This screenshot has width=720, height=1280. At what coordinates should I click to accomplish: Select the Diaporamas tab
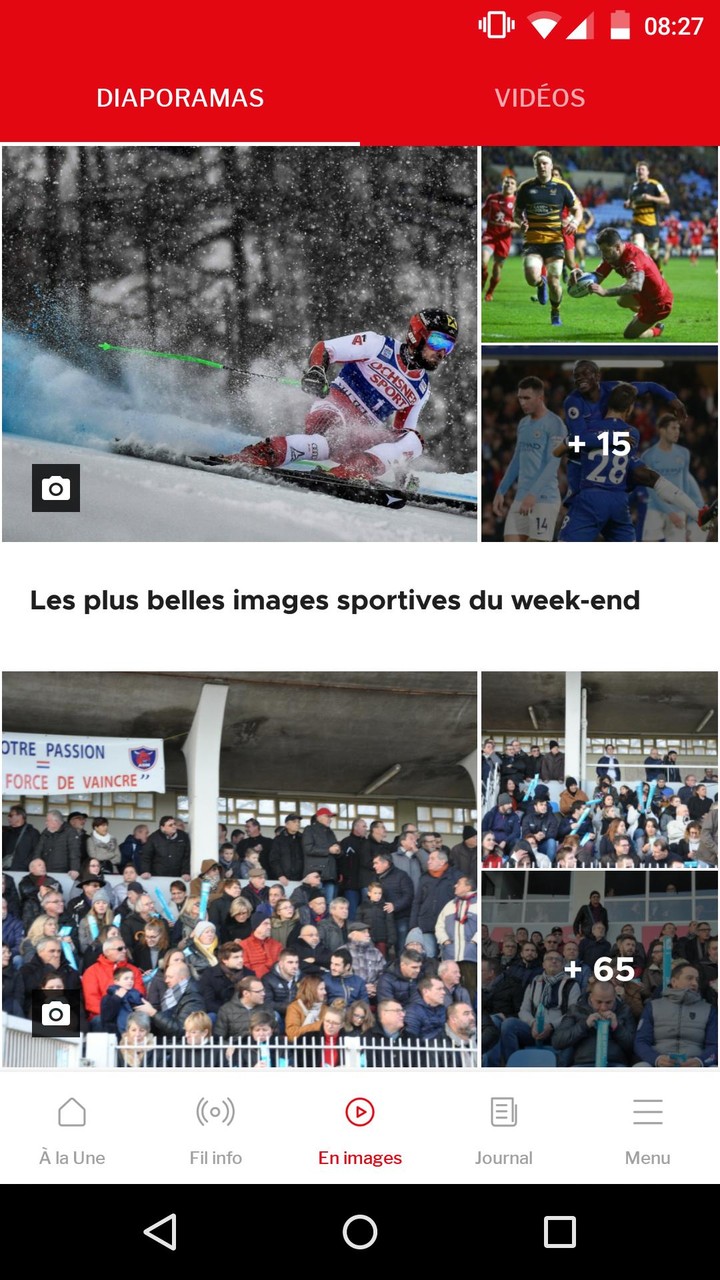[180, 98]
